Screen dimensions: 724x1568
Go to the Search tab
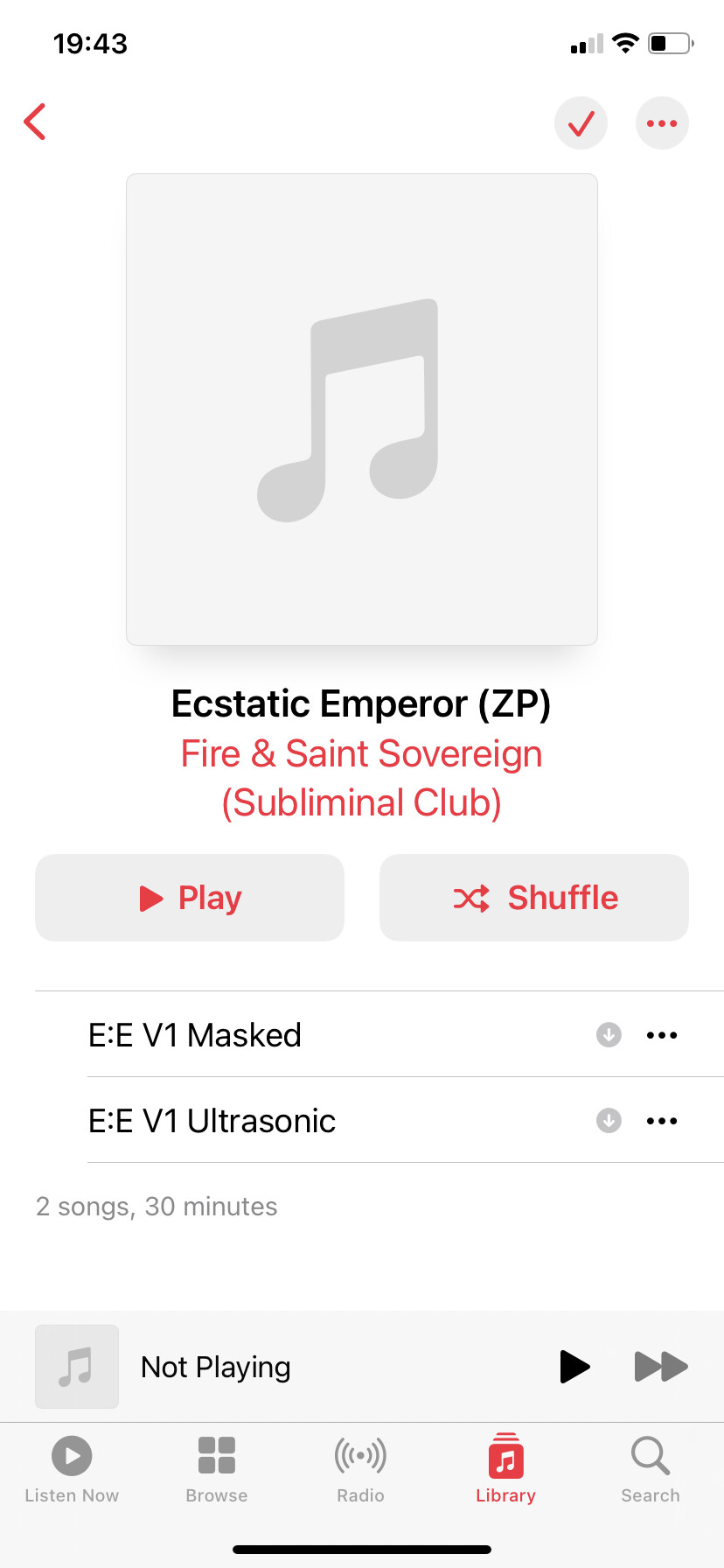[x=651, y=1470]
